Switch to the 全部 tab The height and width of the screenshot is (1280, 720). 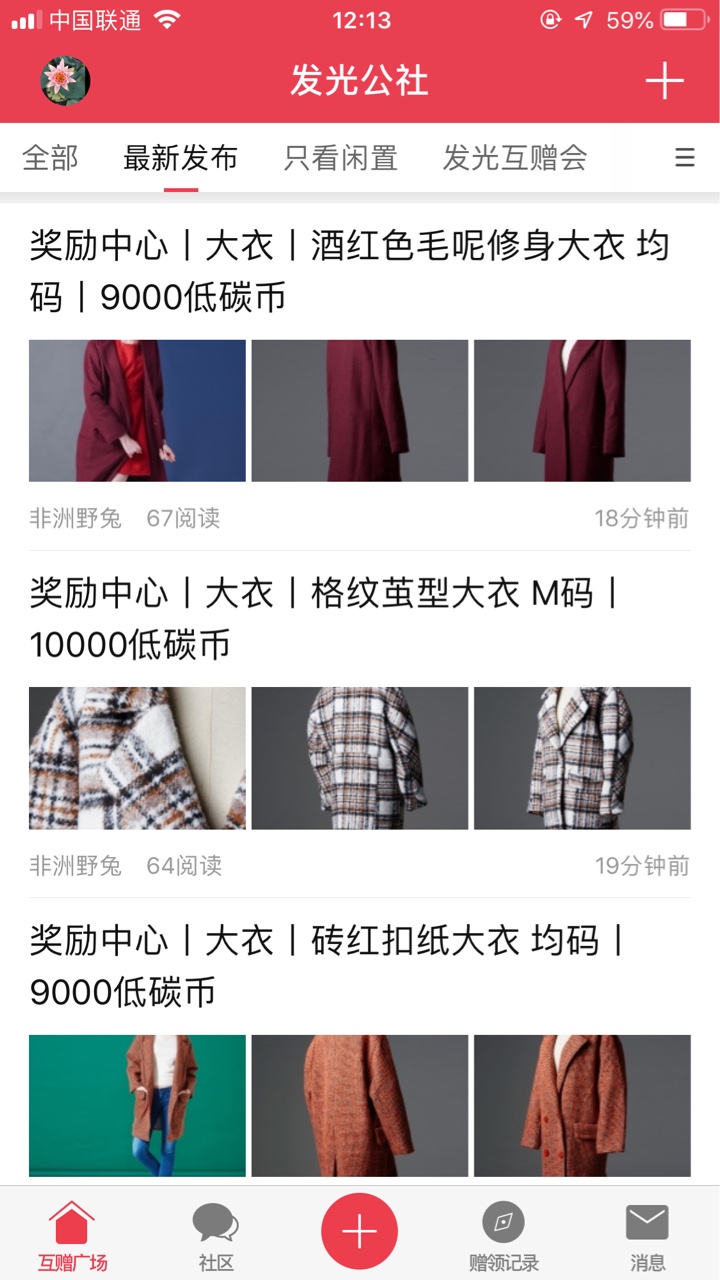coord(50,158)
